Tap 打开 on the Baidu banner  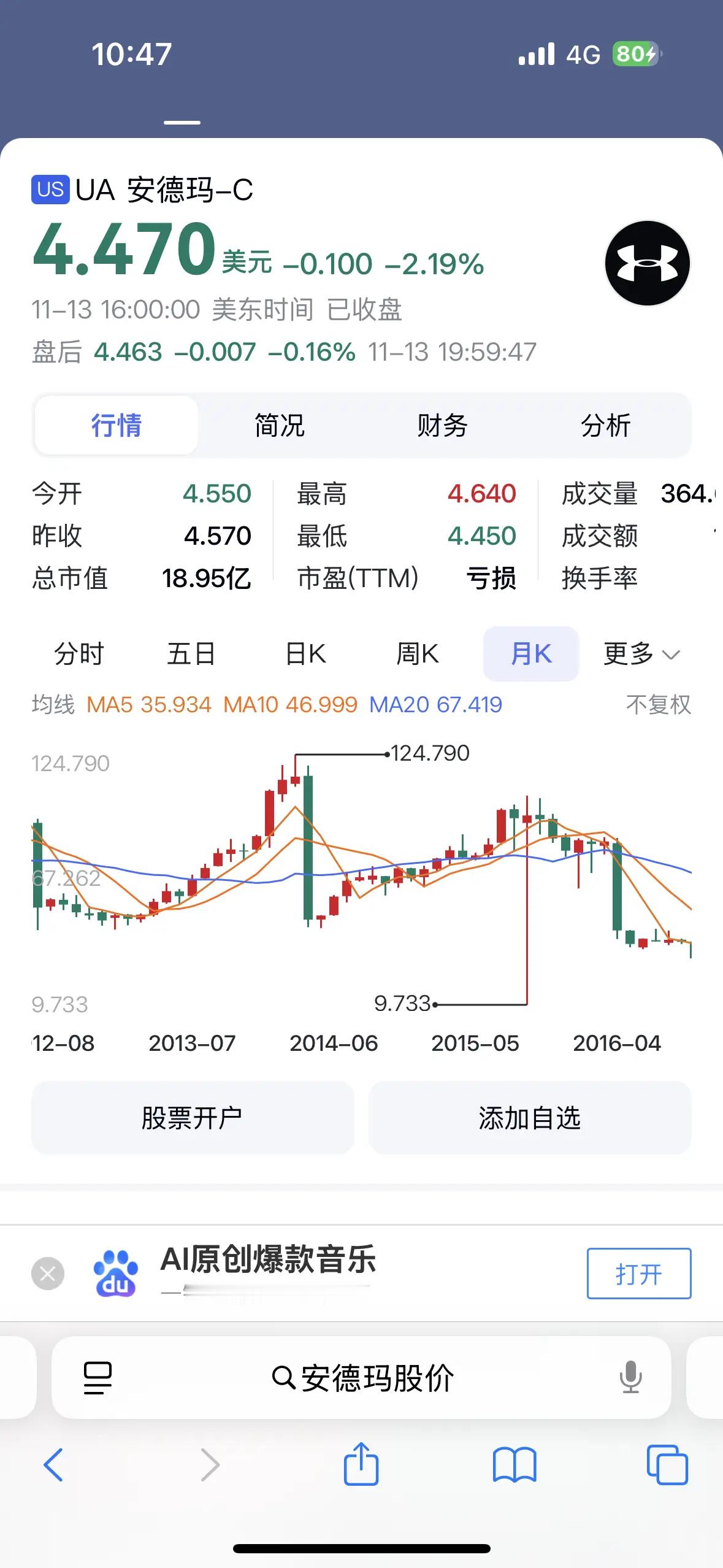tap(638, 1274)
